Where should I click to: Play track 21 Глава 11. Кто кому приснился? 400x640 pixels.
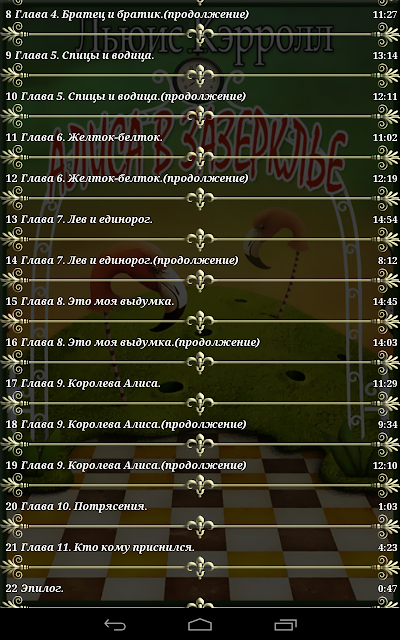200,547
